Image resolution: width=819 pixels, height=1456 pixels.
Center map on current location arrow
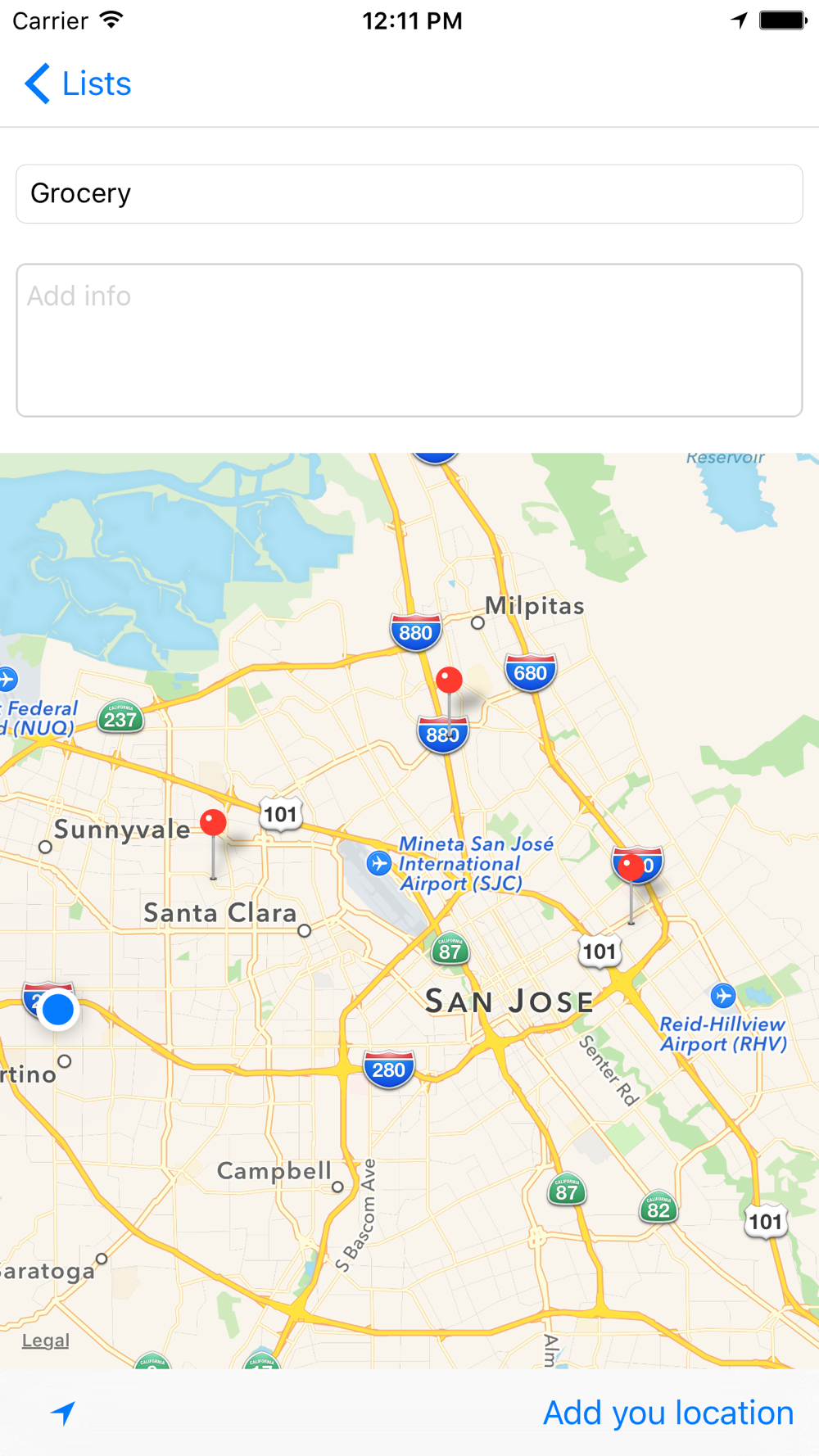click(63, 1412)
